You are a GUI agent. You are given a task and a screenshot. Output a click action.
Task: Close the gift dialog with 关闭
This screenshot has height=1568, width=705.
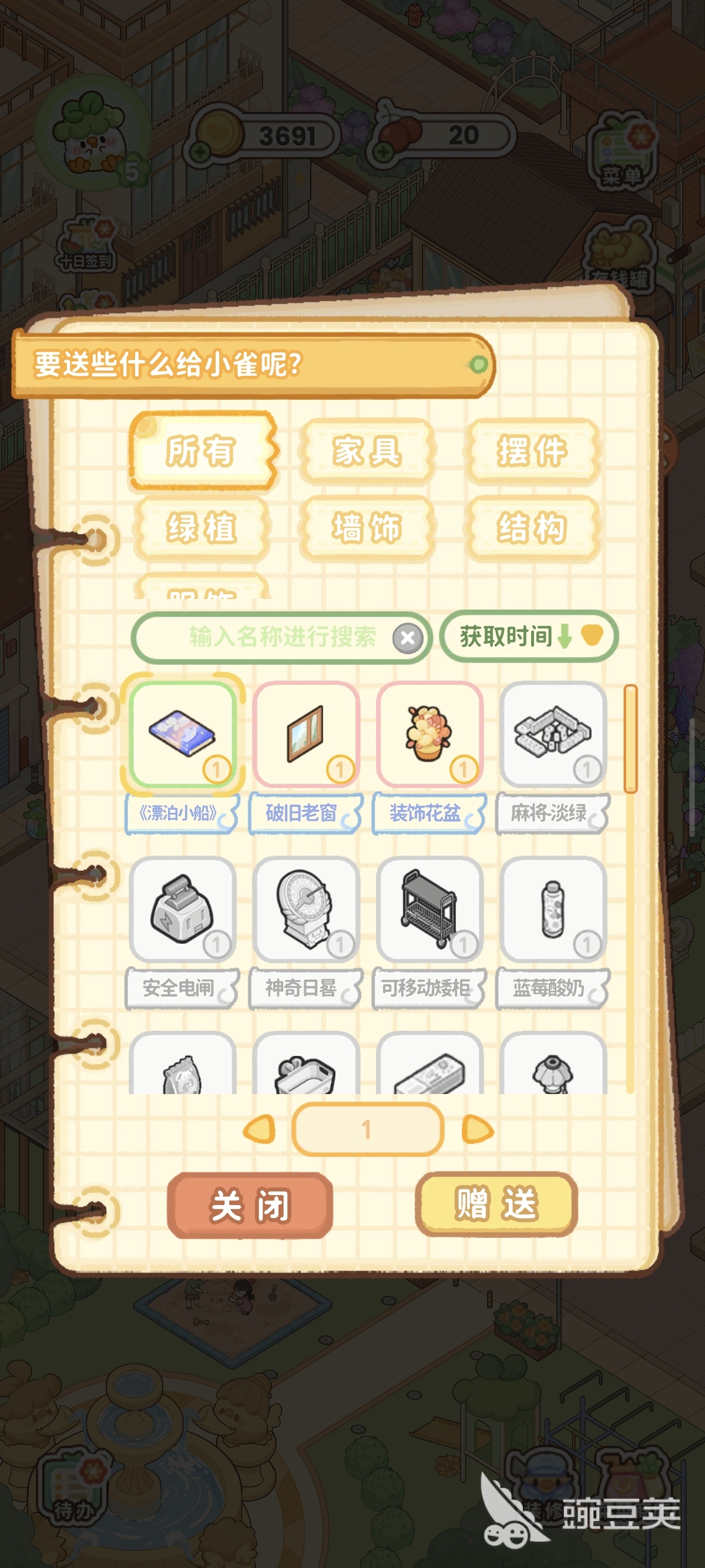[x=250, y=1204]
